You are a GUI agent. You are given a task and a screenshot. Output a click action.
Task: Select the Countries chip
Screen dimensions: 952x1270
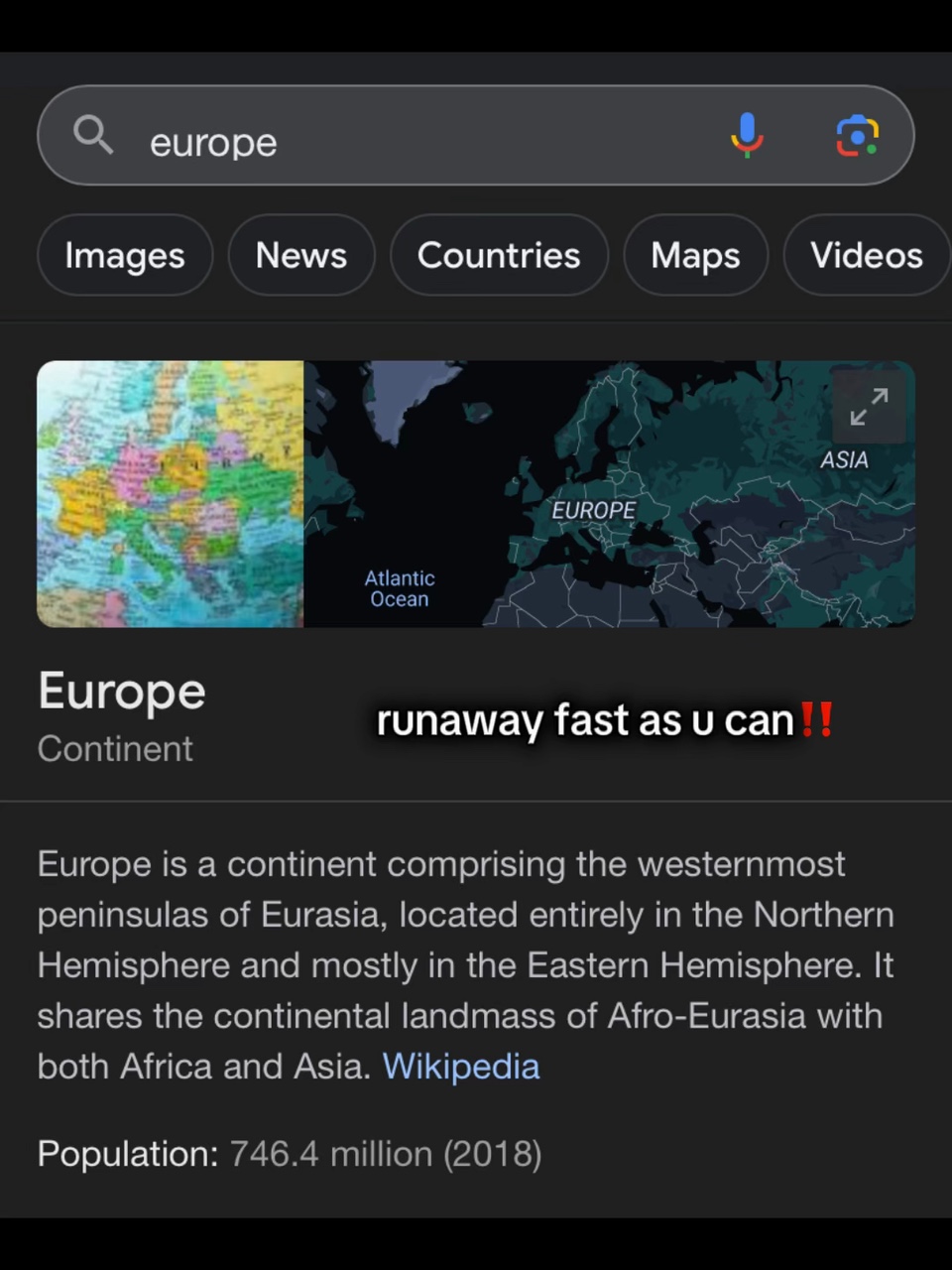pyautogui.click(x=499, y=255)
